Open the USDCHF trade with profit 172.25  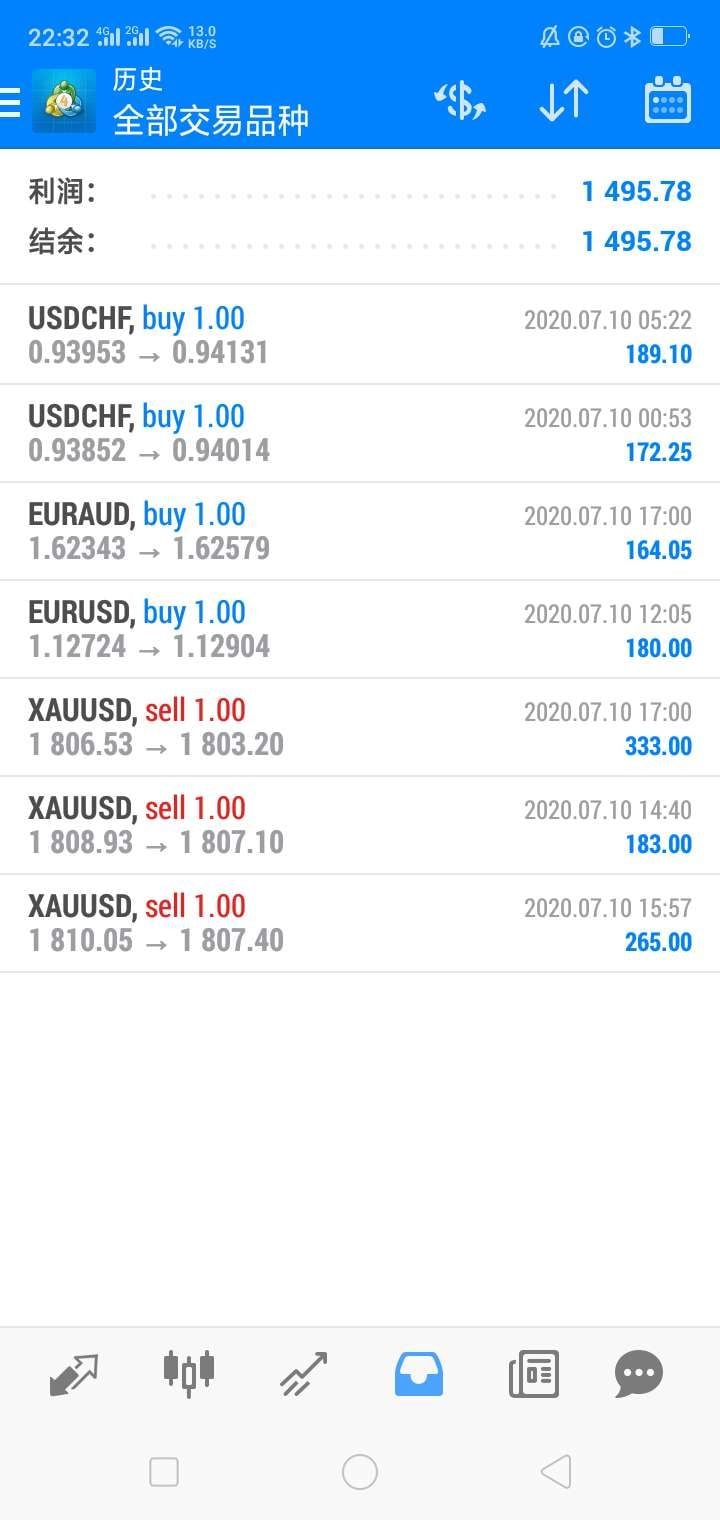click(x=360, y=433)
